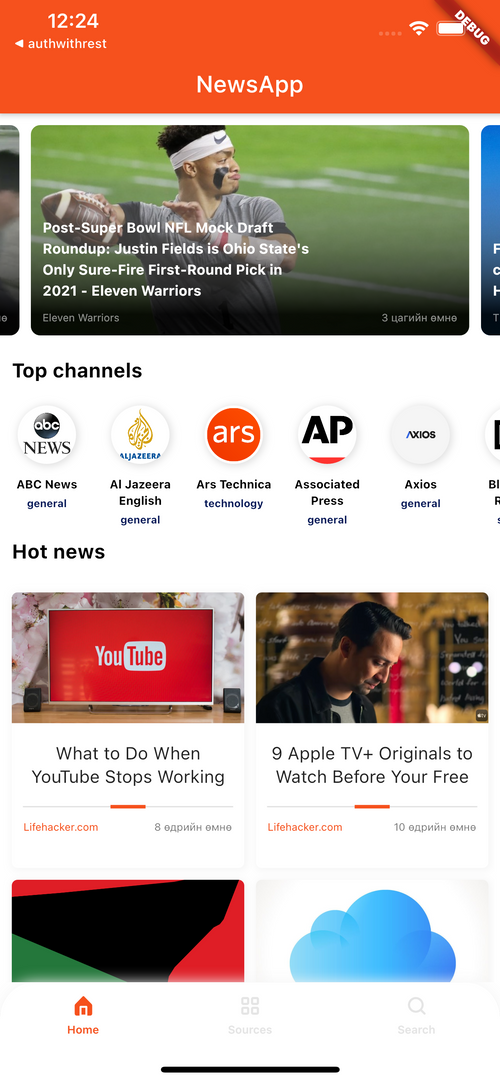
Task: Open the 9 Apple TV+ Originals article
Action: click(372, 729)
